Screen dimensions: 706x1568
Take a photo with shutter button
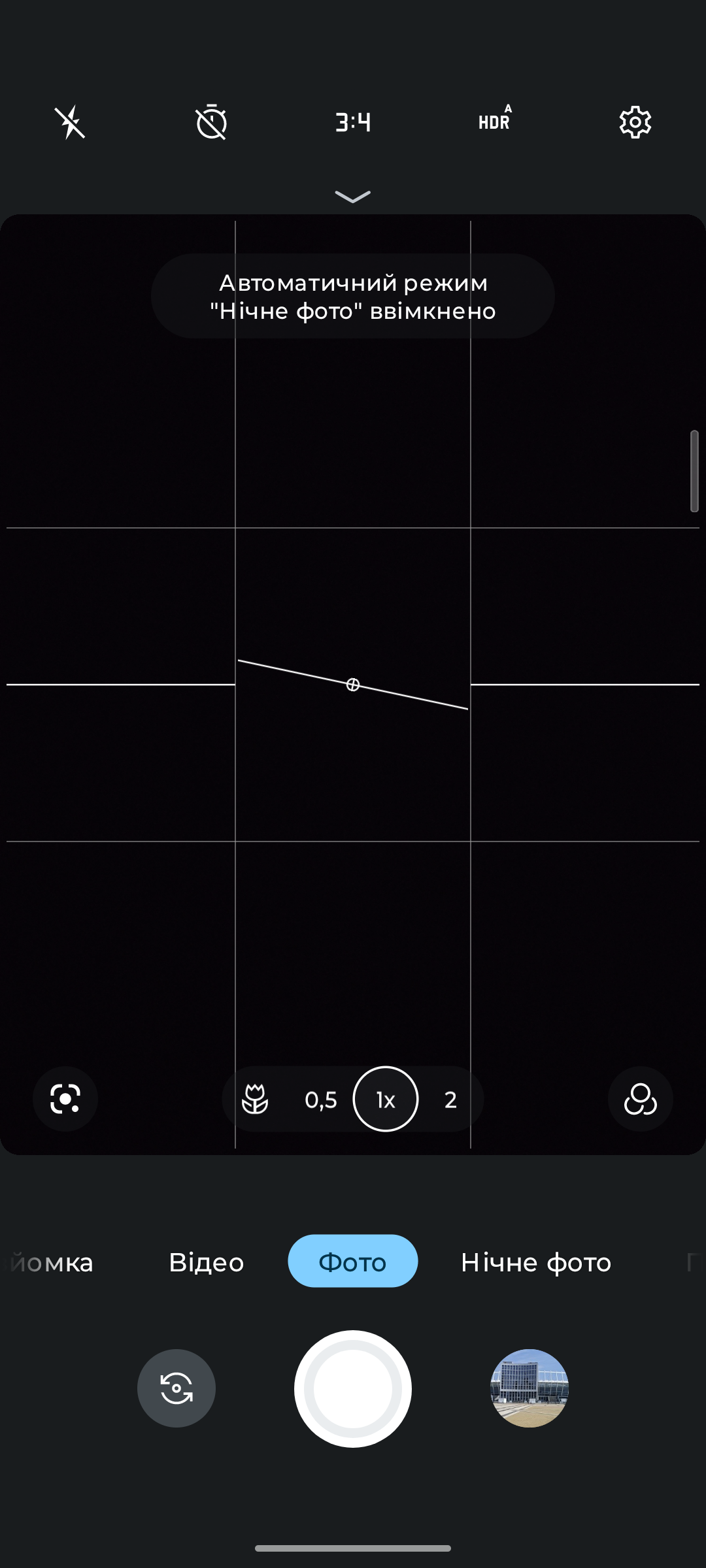tap(353, 1388)
